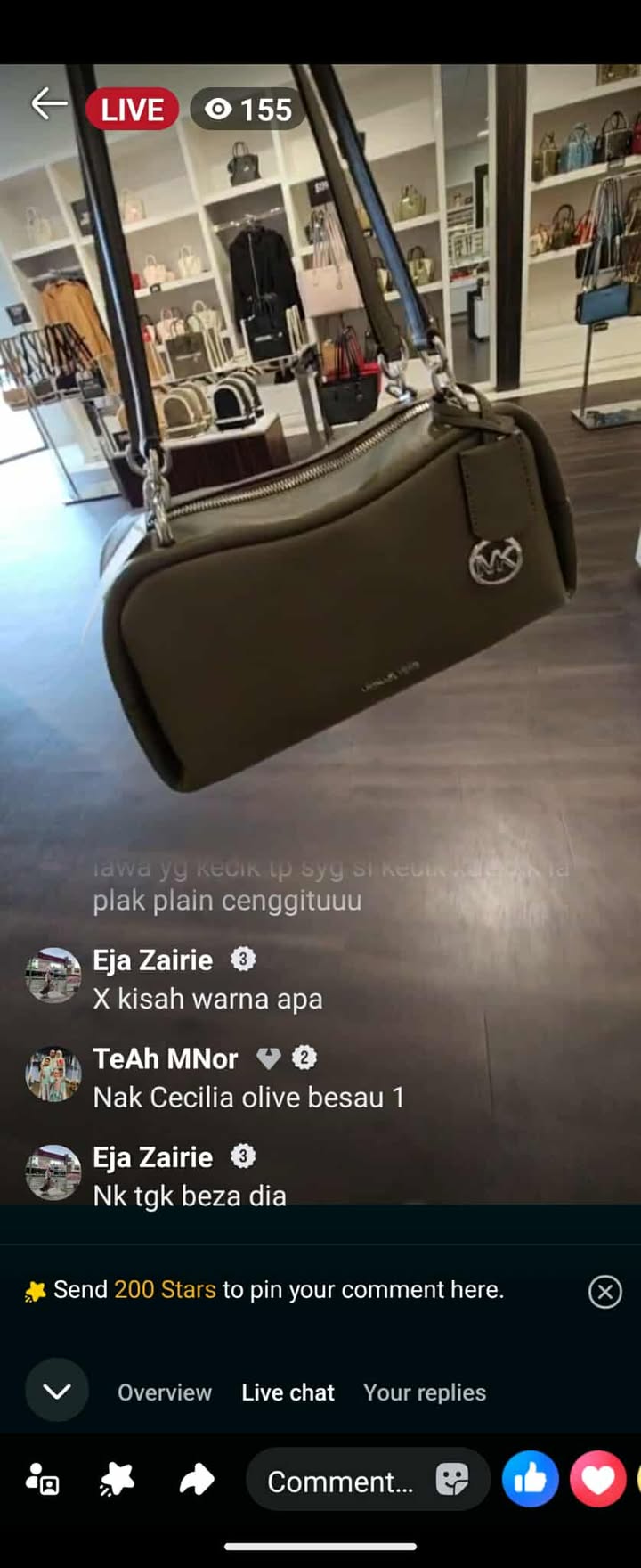Screen dimensions: 641x1568
Task: Send a heart reaction
Action: click(x=597, y=1480)
